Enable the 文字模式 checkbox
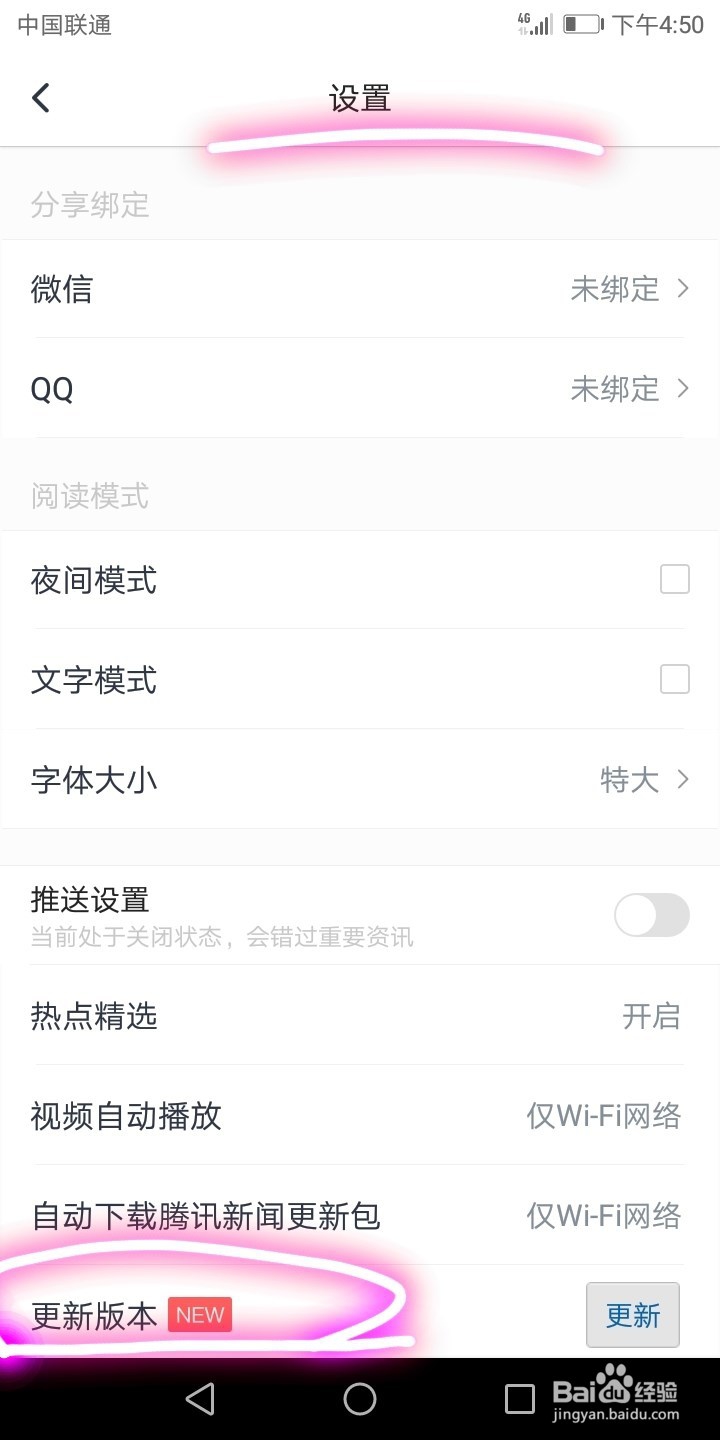This screenshot has height=1440, width=720. point(675,679)
